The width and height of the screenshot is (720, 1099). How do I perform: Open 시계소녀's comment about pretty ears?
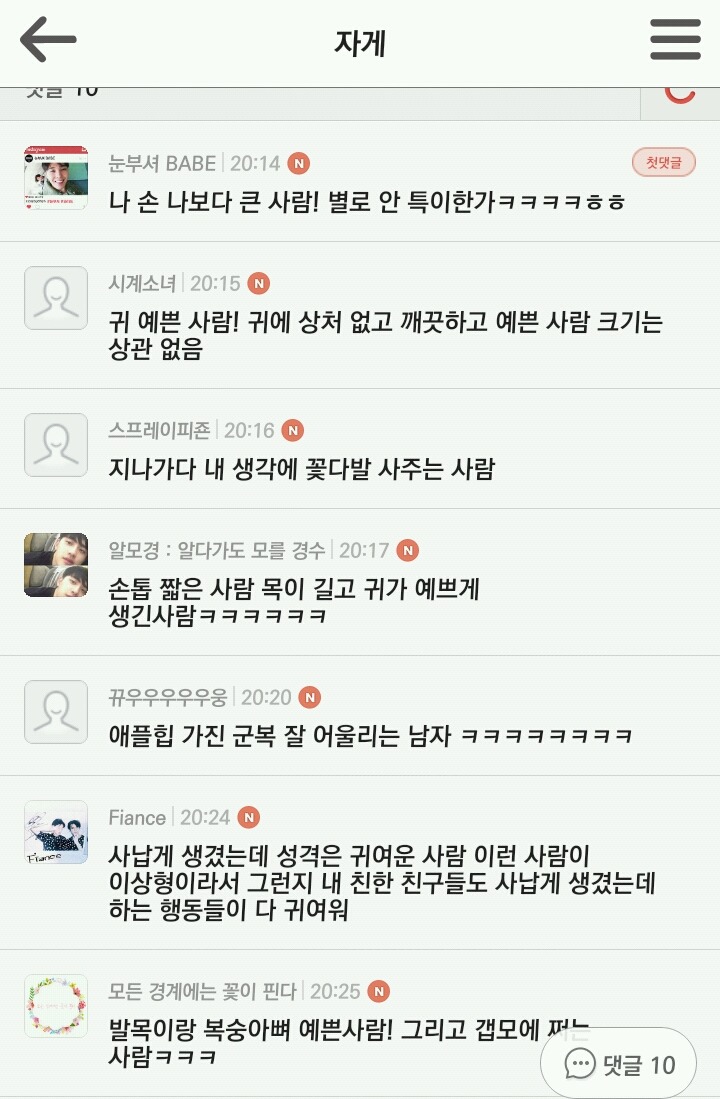385,336
